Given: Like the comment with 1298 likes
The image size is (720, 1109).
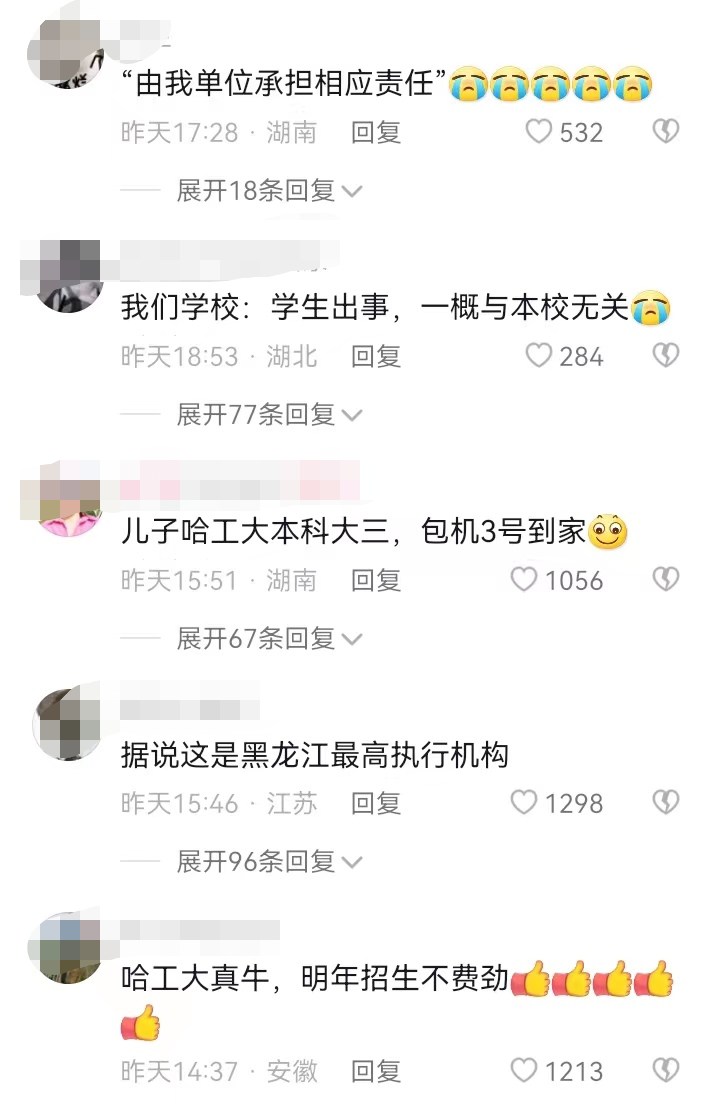Looking at the screenshot, I should pyautogui.click(x=525, y=803).
